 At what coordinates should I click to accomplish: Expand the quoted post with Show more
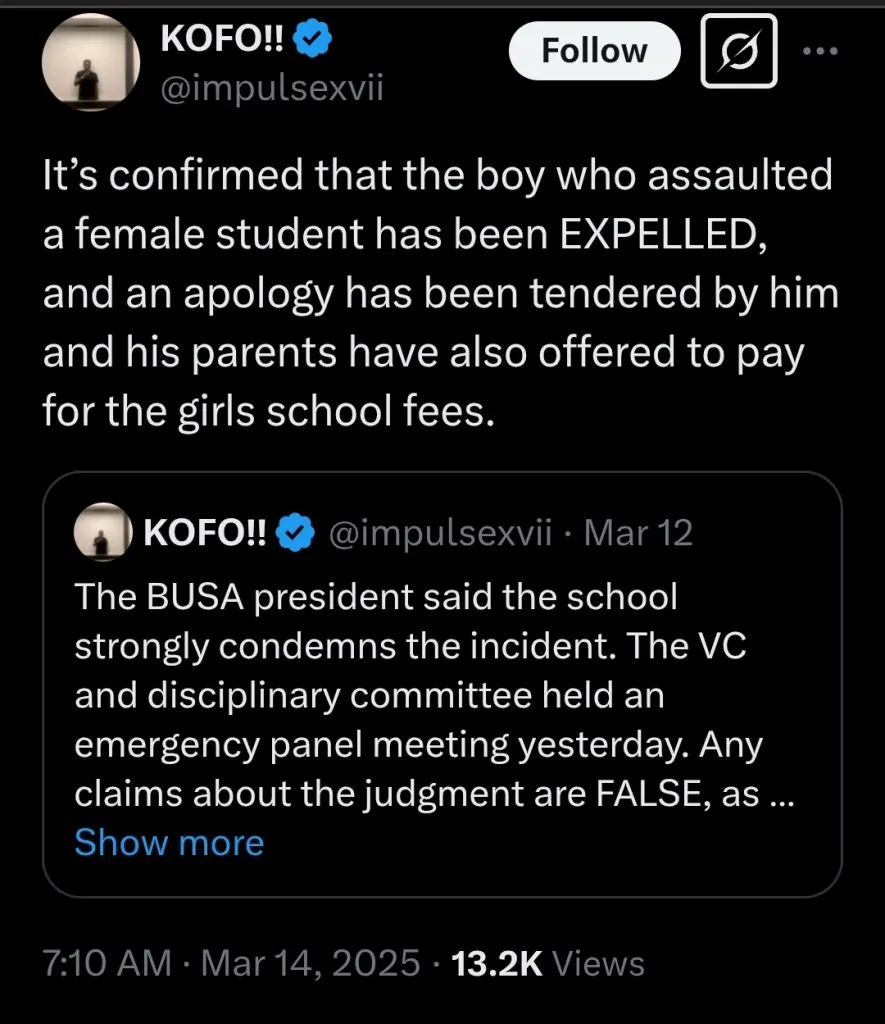169,842
